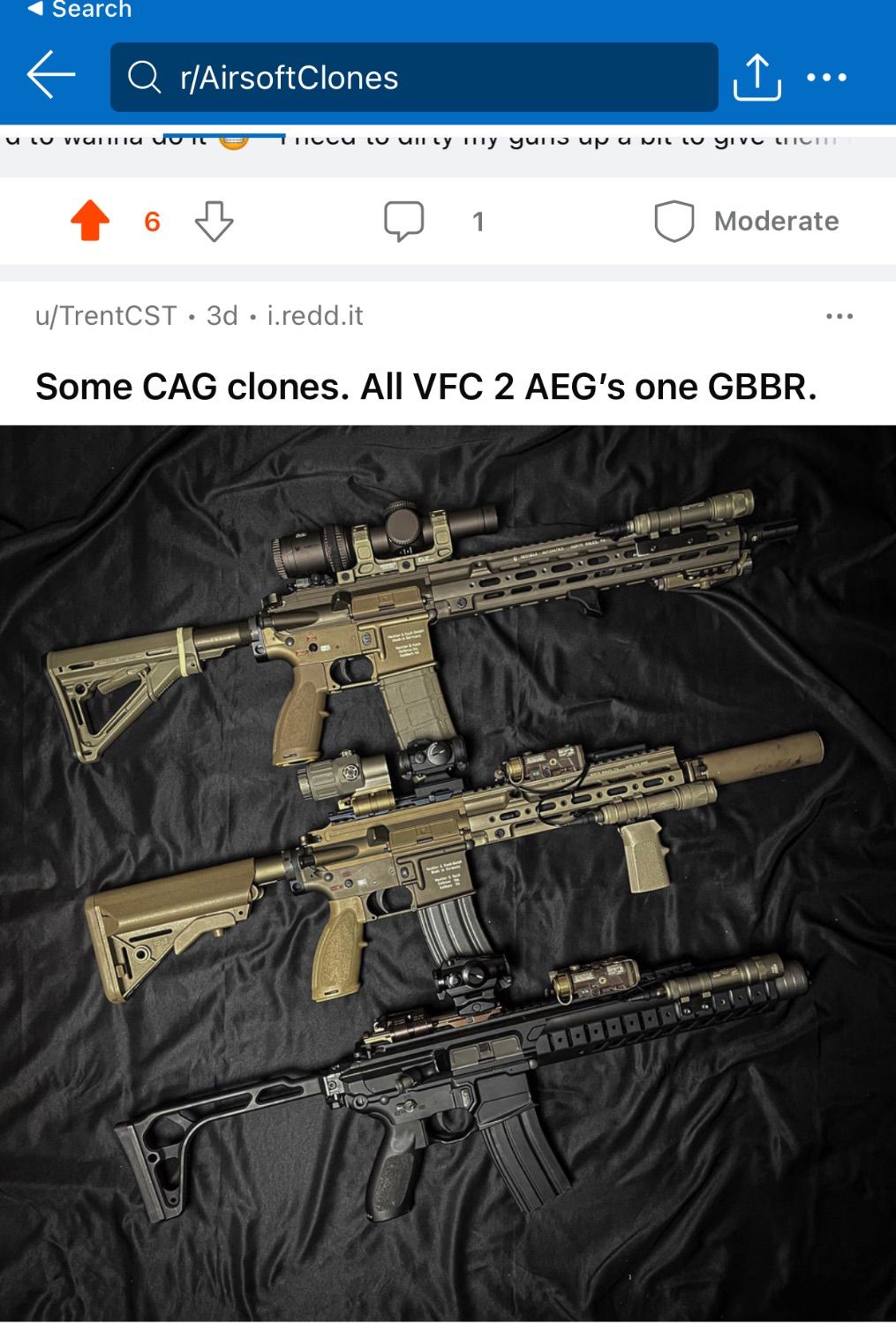The image size is (896, 1324).
Task: Return to Search via status bar
Action: coord(79,10)
